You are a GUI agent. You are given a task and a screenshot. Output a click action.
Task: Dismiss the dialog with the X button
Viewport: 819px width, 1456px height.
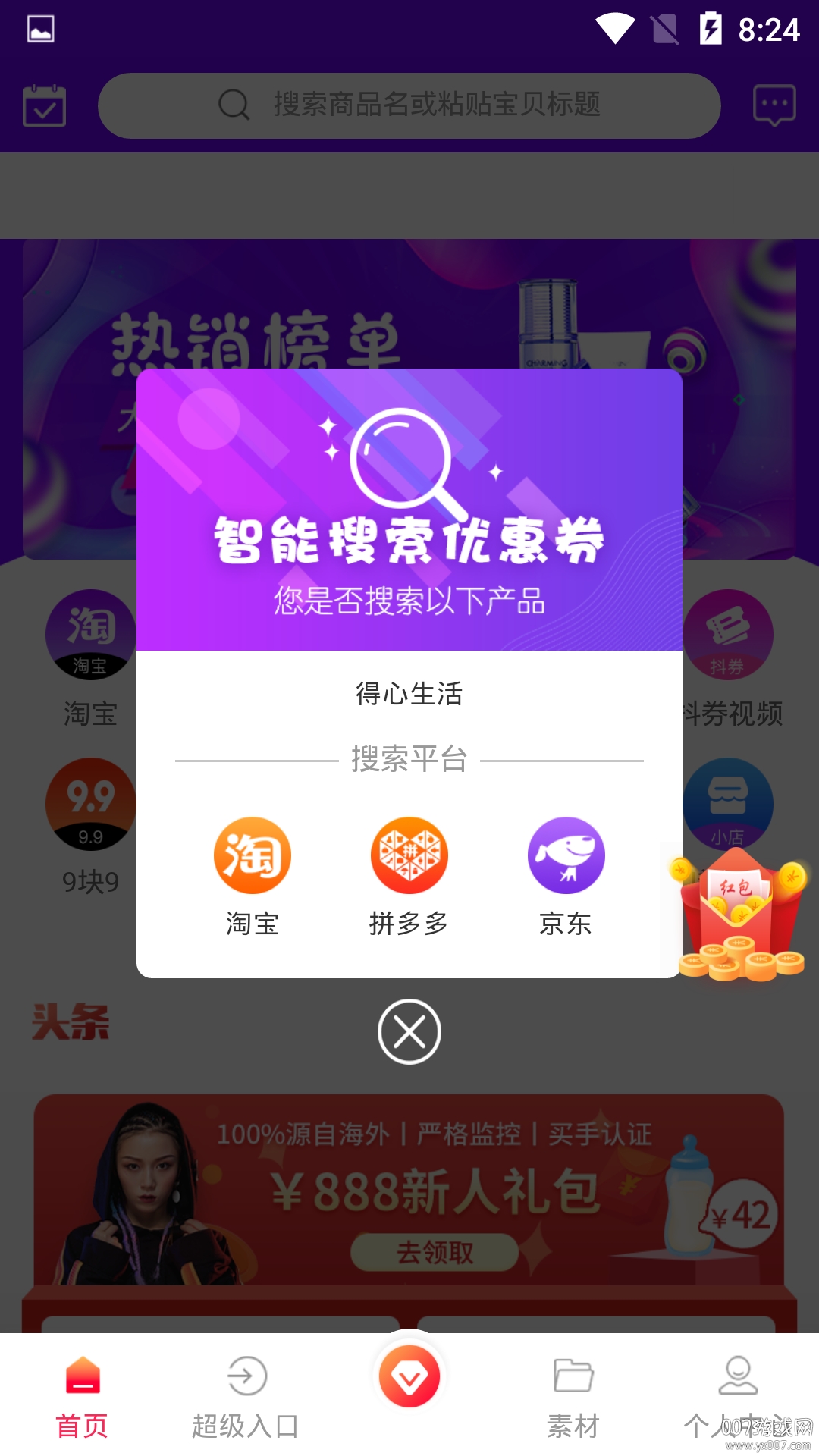coord(409,1031)
